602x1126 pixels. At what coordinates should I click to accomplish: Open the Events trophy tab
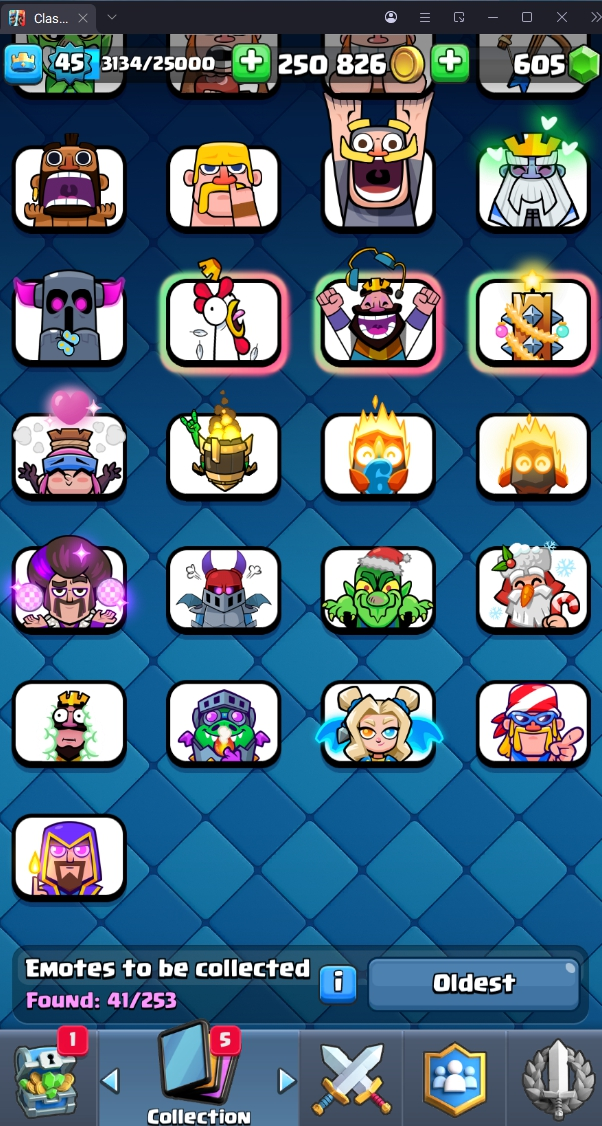click(556, 1078)
